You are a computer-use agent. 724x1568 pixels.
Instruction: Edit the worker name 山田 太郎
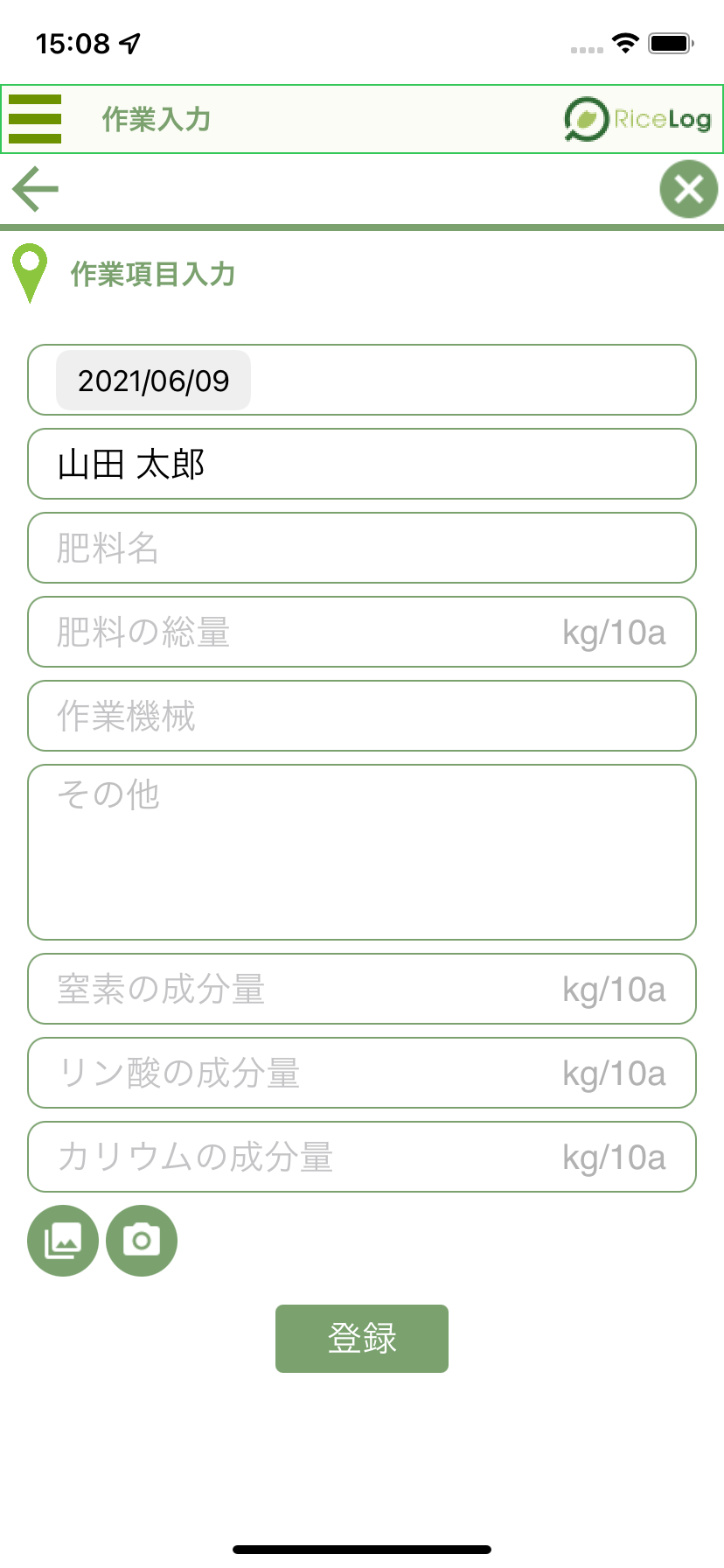(362, 465)
